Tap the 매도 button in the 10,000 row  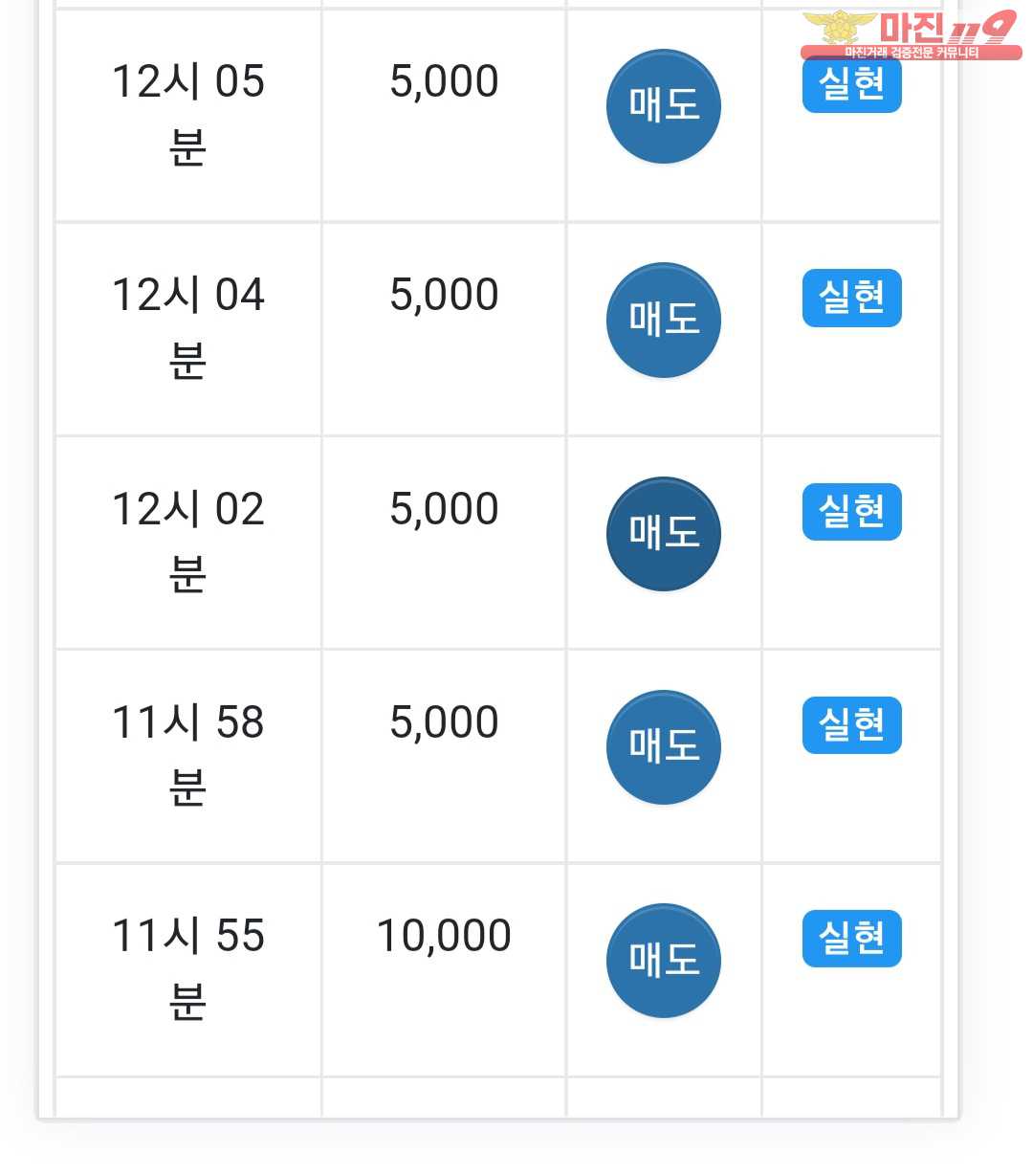tap(663, 960)
